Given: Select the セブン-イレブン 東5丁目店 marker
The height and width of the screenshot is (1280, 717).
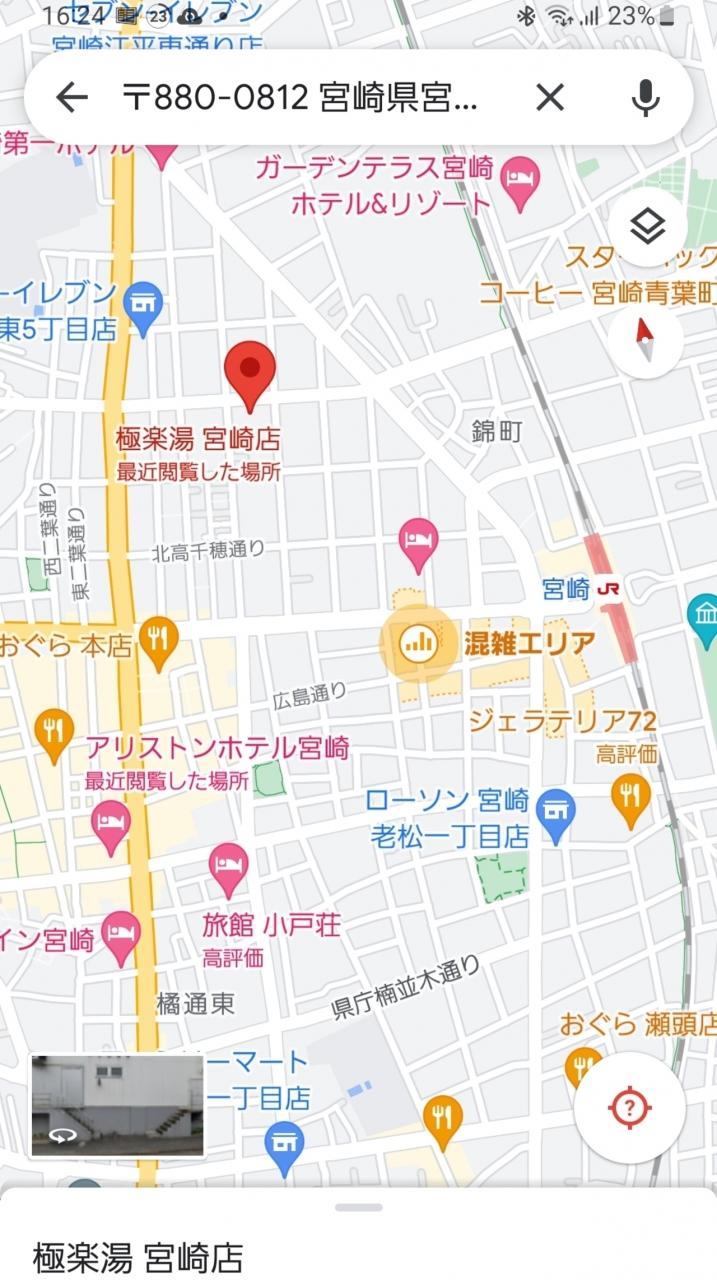Looking at the screenshot, I should 145,305.
